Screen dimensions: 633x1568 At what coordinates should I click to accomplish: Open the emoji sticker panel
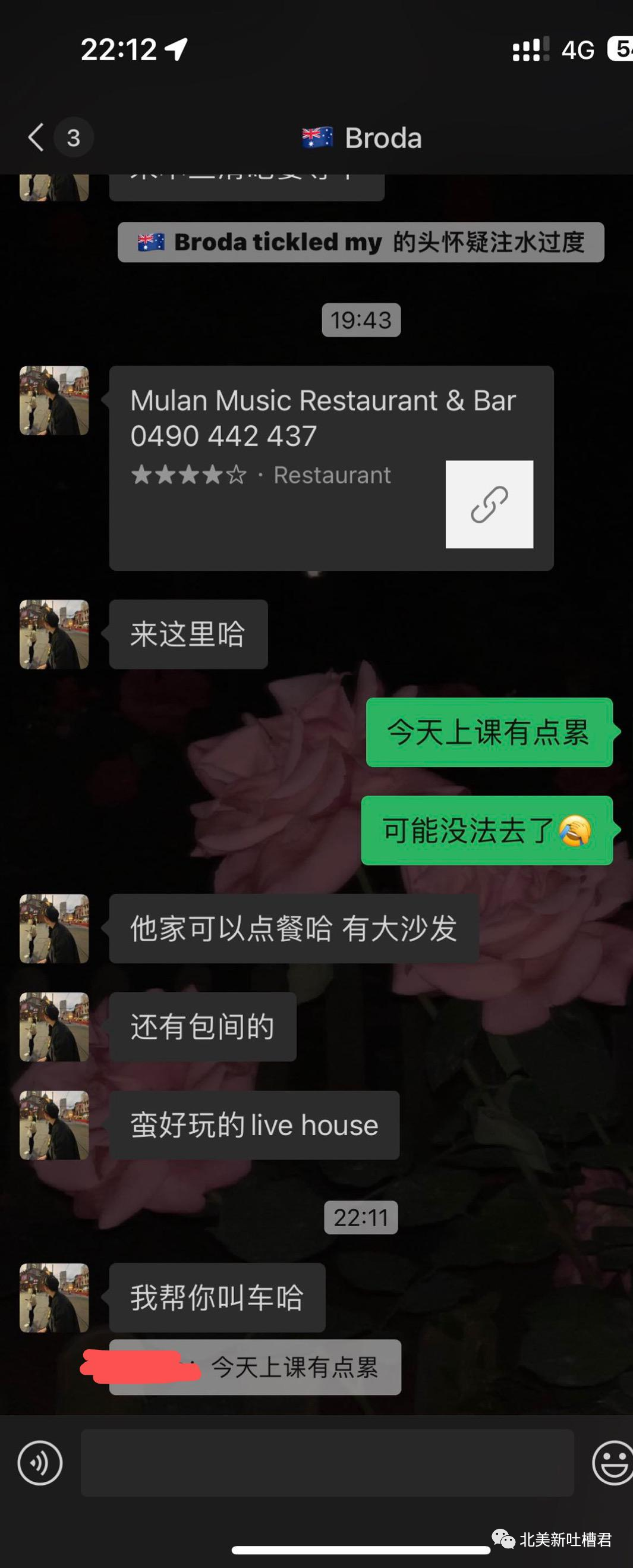[611, 1463]
